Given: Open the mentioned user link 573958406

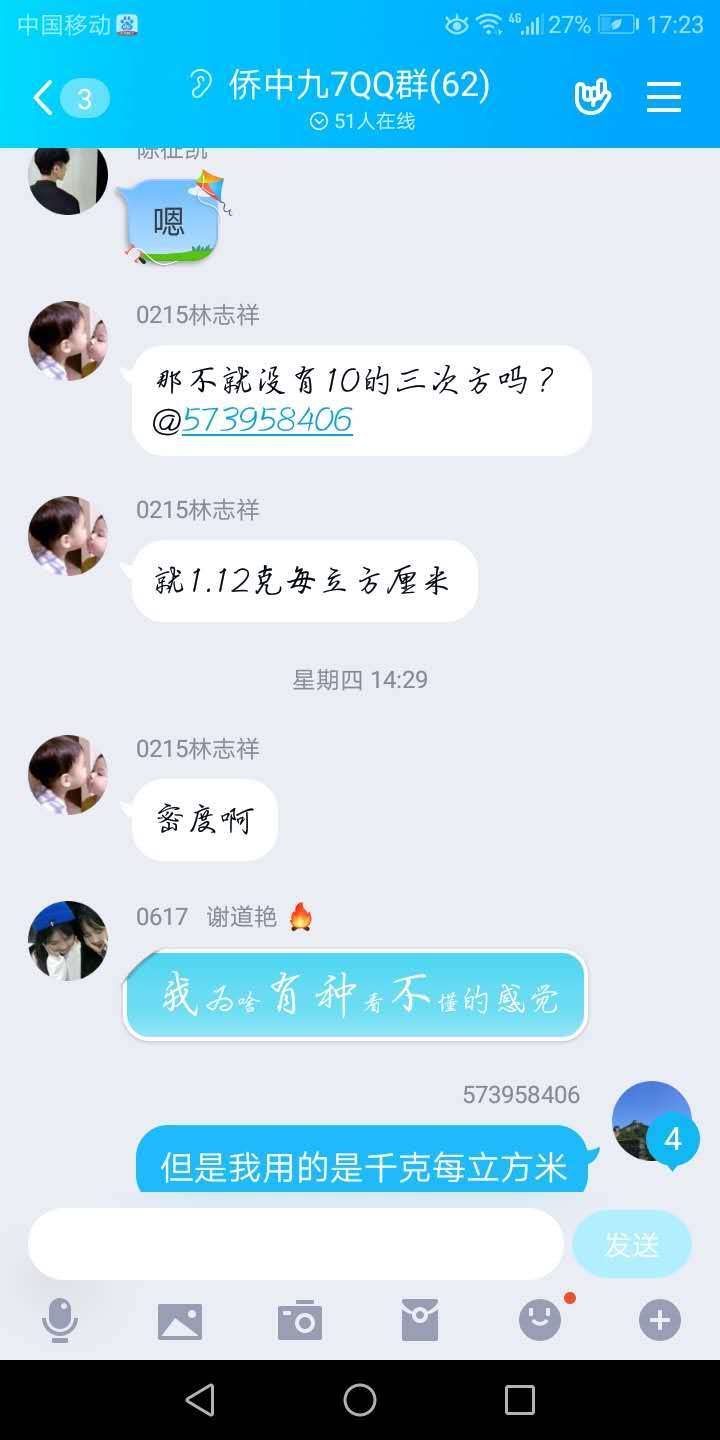Looking at the screenshot, I should [267, 421].
